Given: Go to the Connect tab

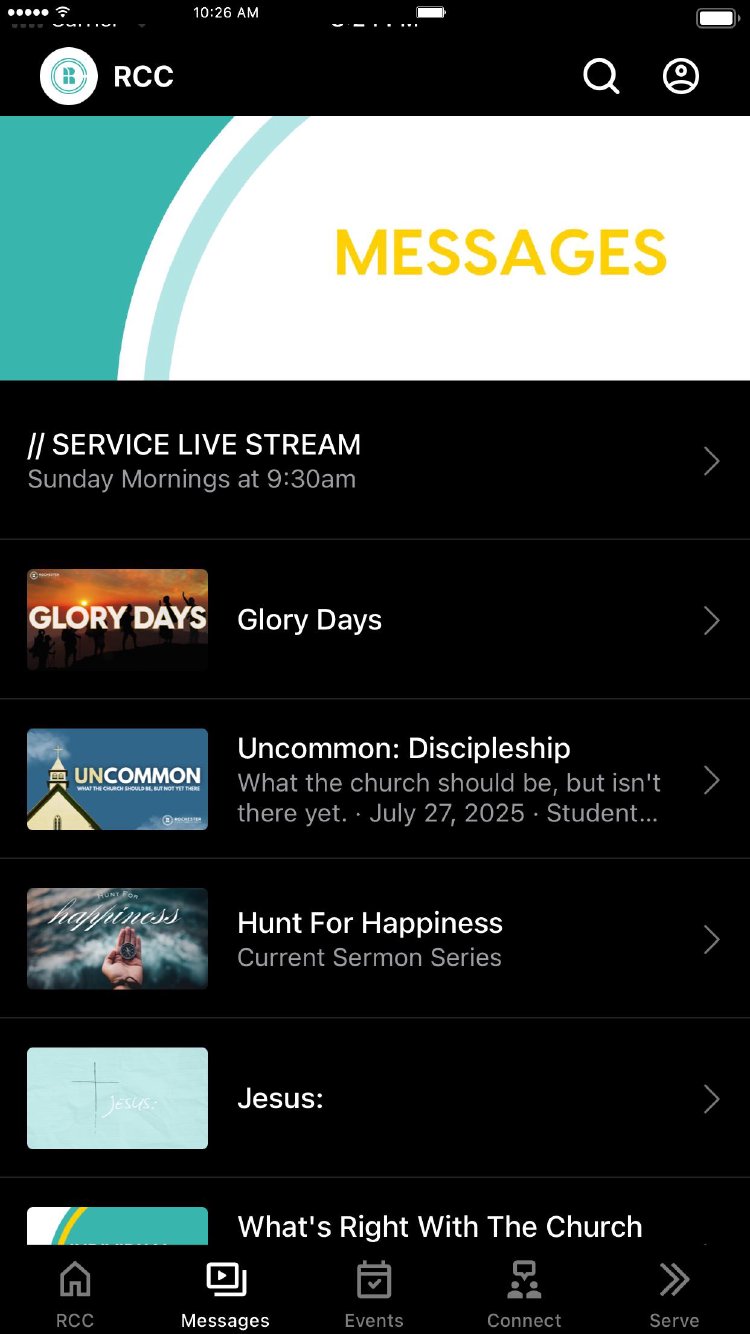Looking at the screenshot, I should click(x=524, y=1293).
